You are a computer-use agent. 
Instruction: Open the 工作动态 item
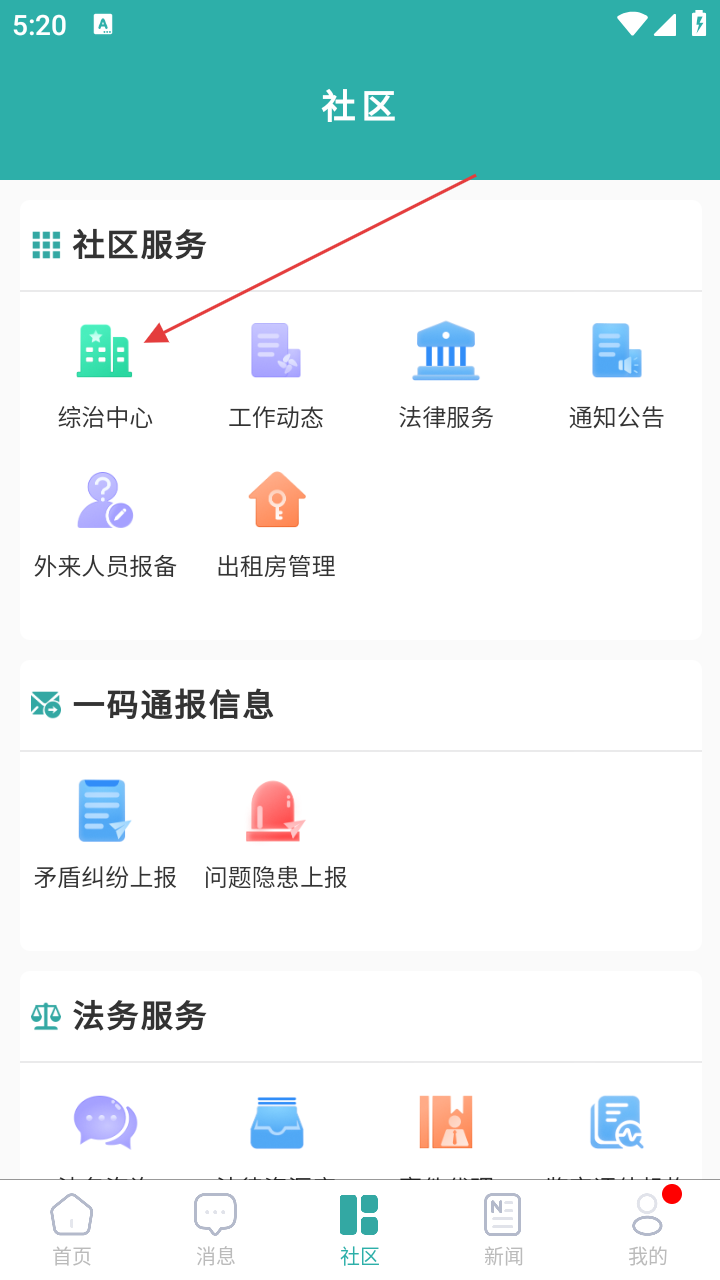tap(276, 377)
